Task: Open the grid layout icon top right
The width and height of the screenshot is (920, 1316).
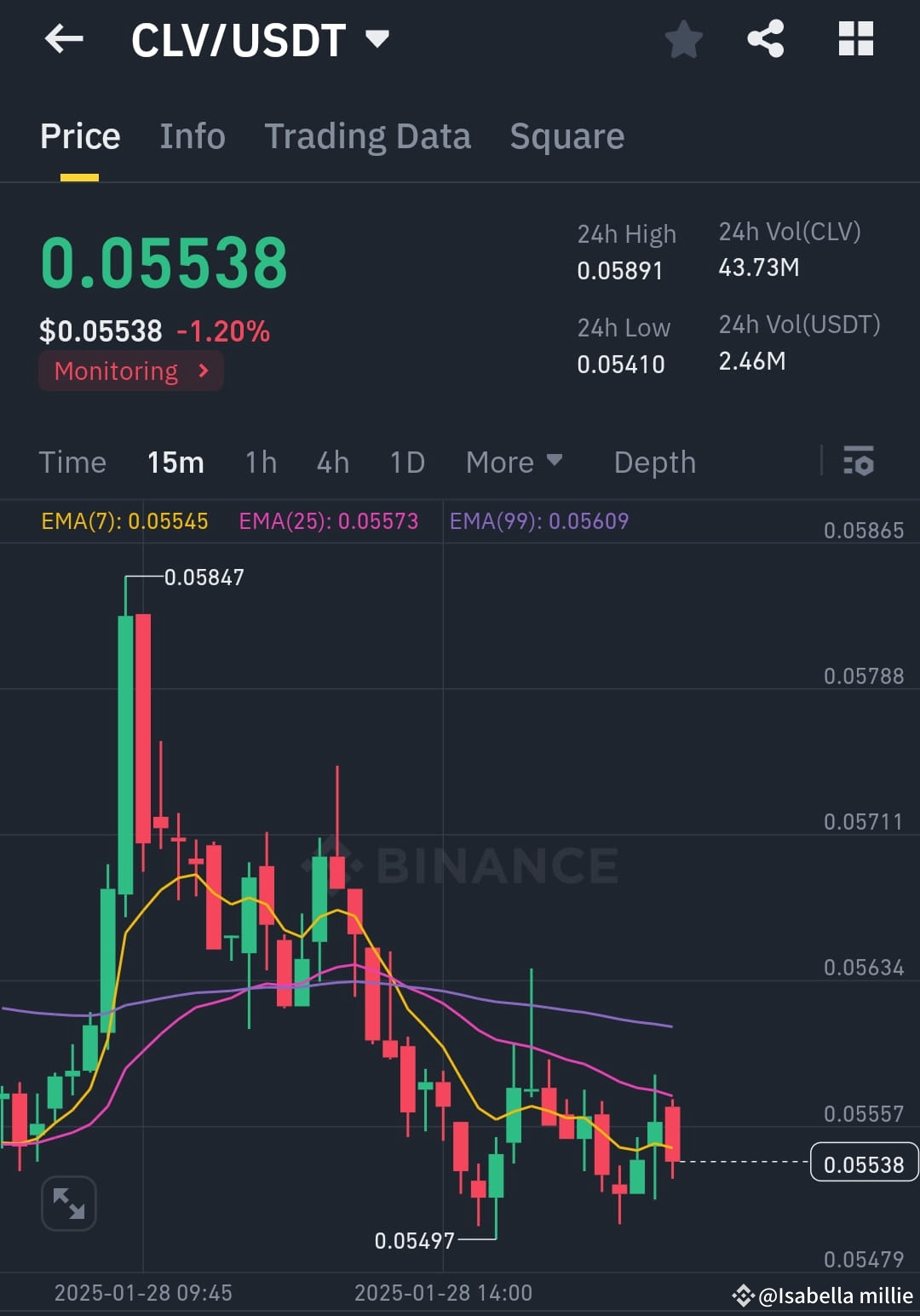Action: point(855,38)
